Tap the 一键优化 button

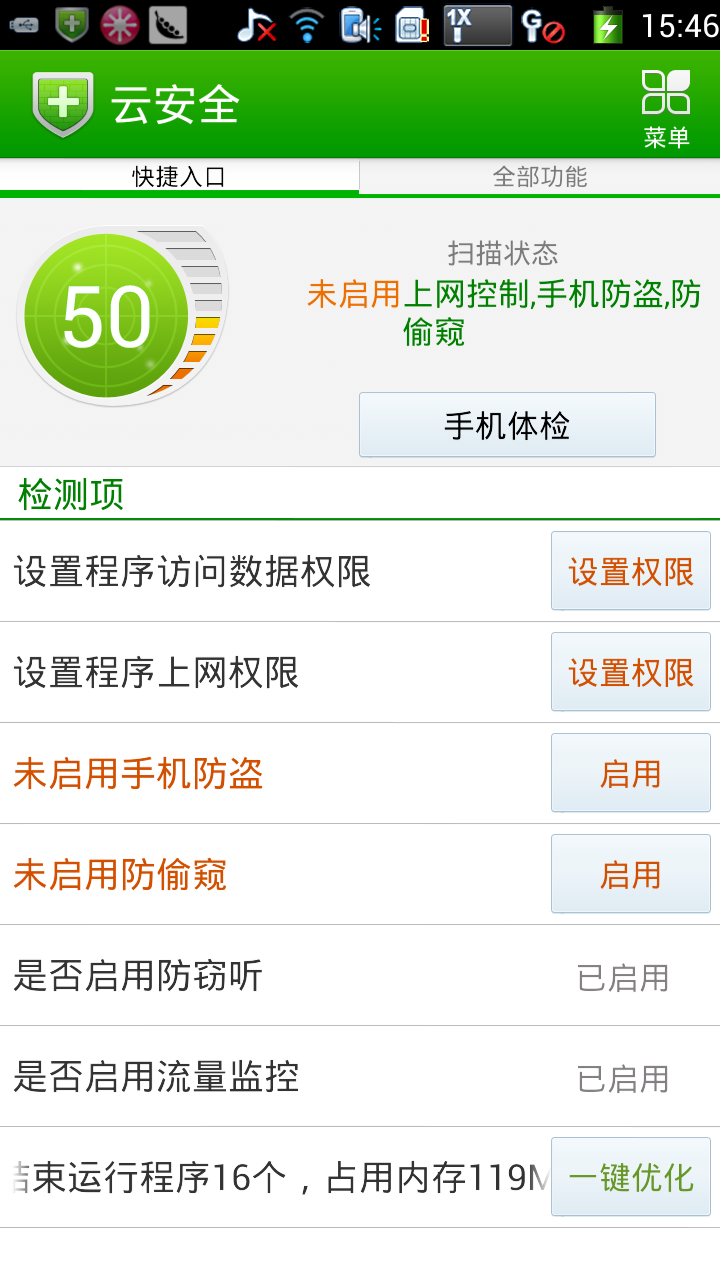[631, 1177]
